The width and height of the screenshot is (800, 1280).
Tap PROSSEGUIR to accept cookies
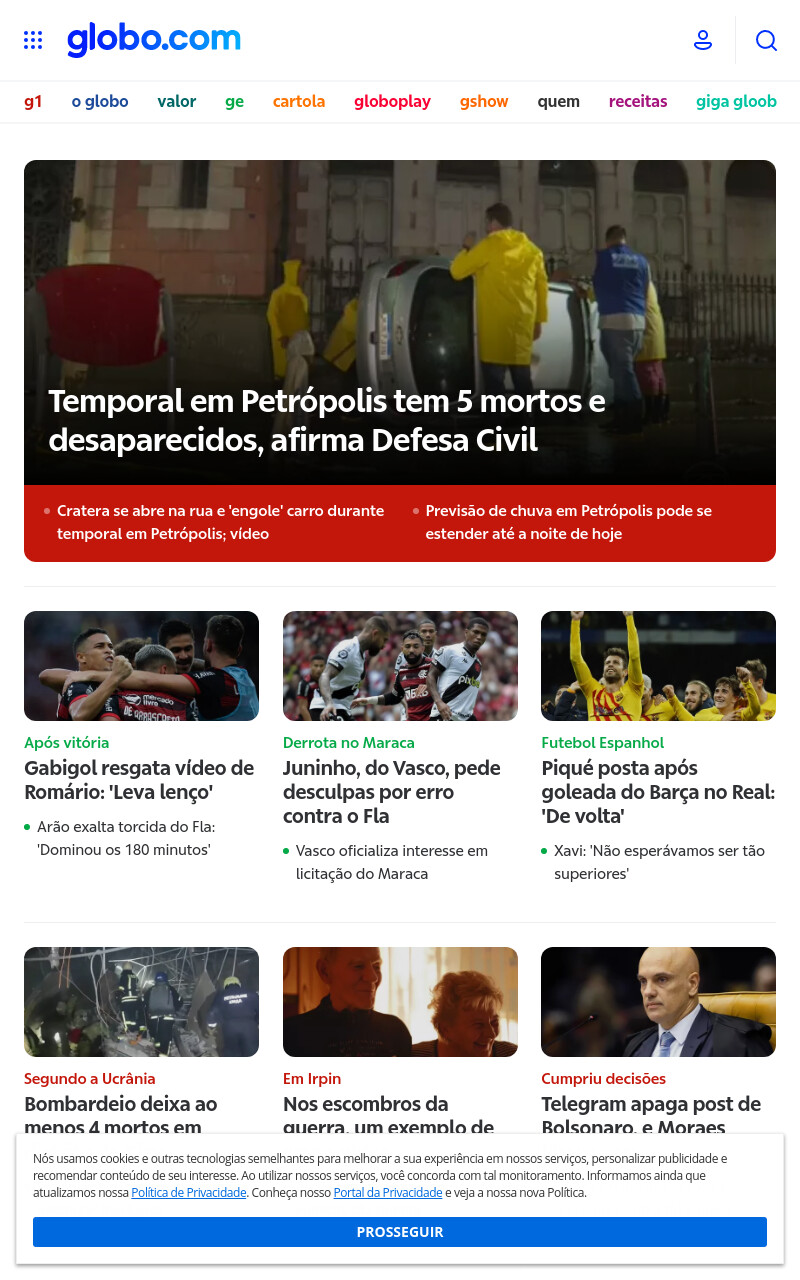point(400,1232)
